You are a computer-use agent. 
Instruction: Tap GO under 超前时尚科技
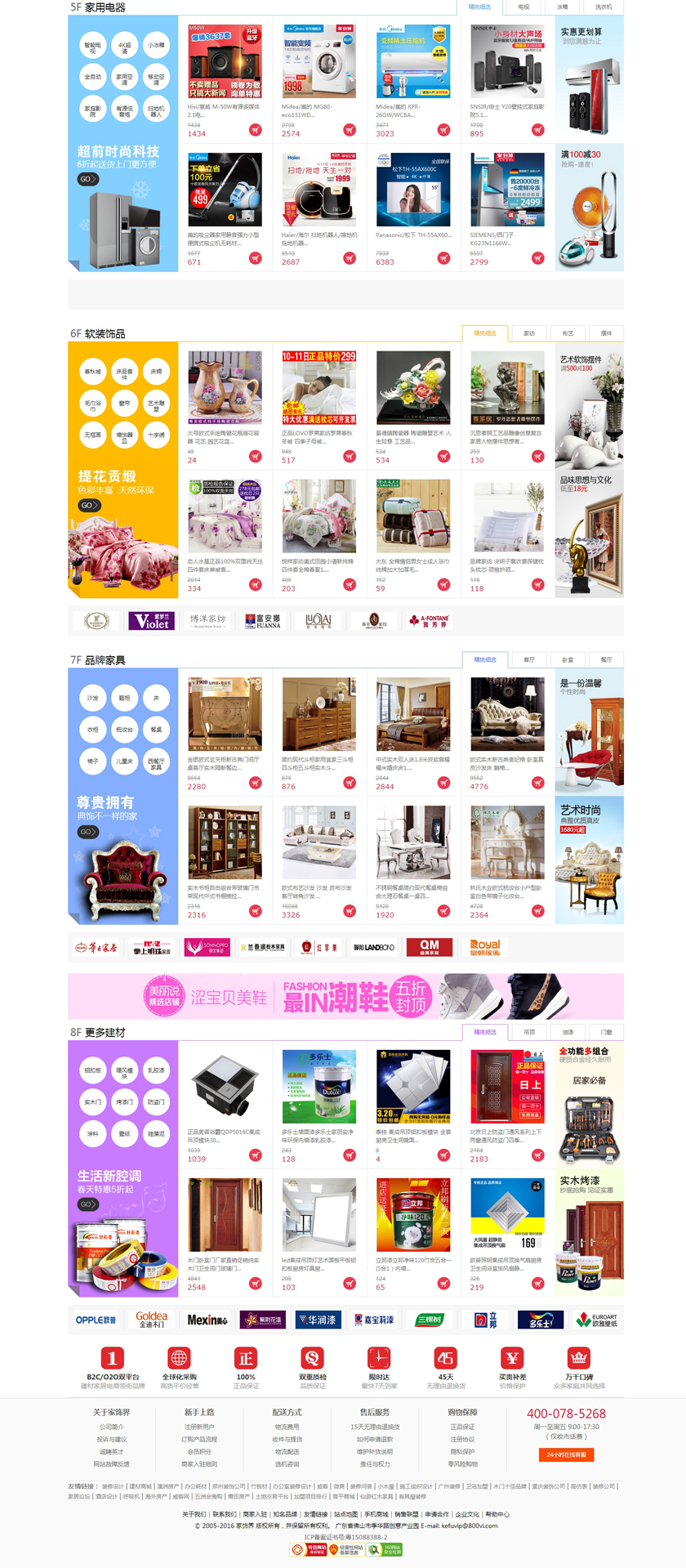point(88,179)
